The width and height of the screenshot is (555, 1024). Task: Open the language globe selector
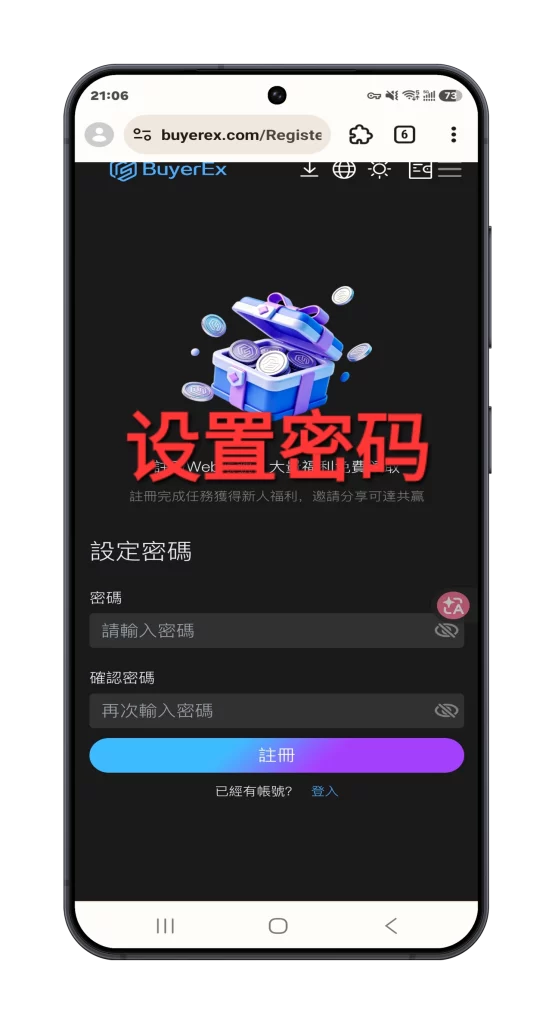[x=344, y=170]
